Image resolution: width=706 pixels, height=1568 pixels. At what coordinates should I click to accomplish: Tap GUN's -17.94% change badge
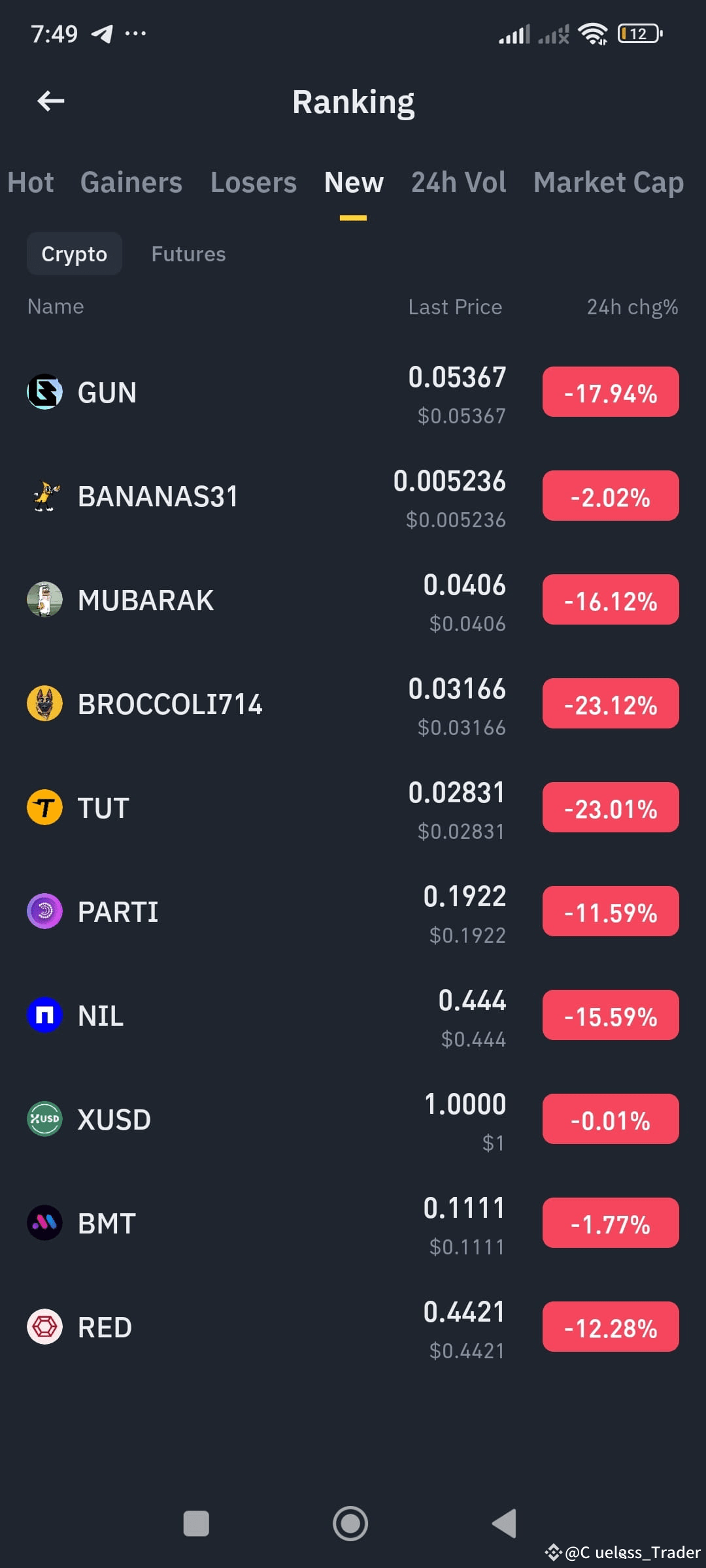coord(610,391)
